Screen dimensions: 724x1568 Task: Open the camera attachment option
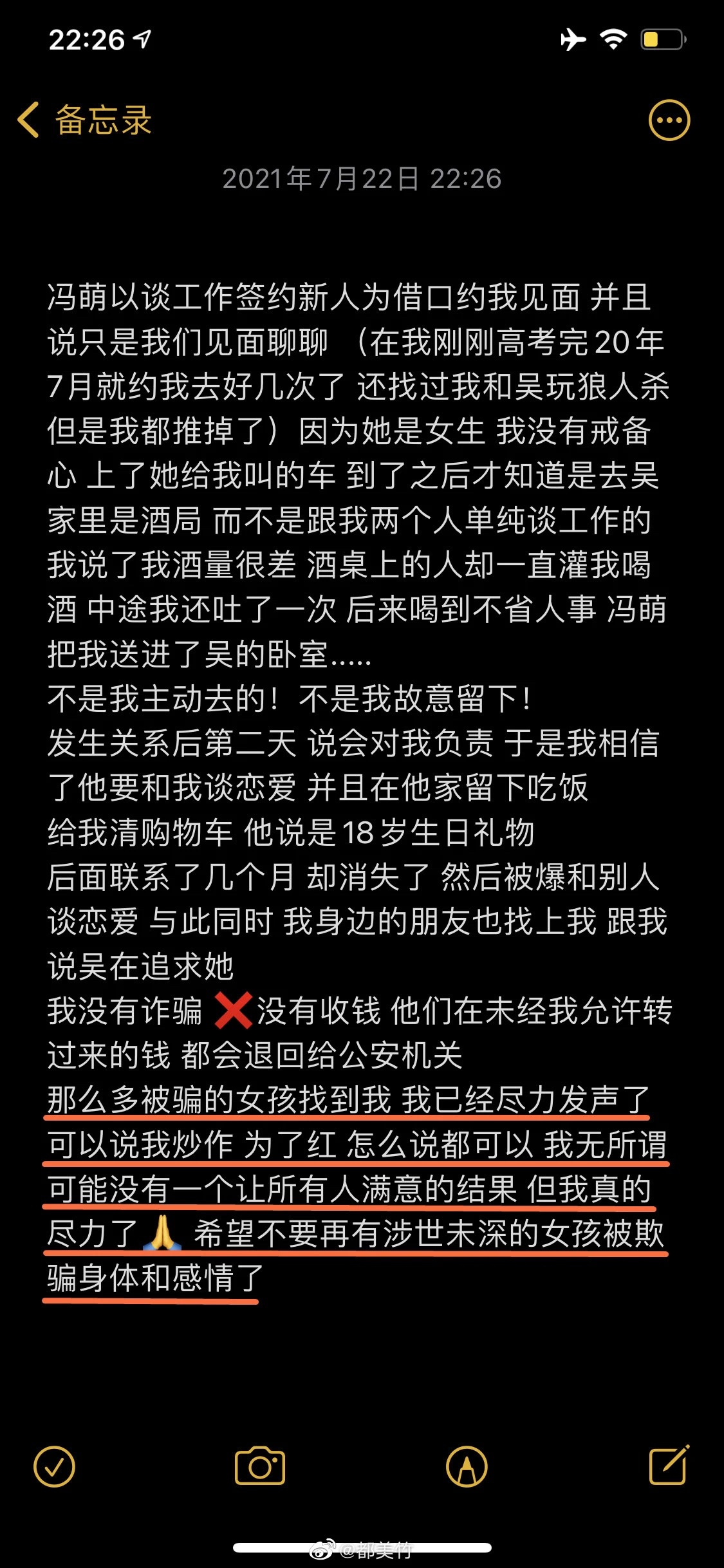(260, 1466)
